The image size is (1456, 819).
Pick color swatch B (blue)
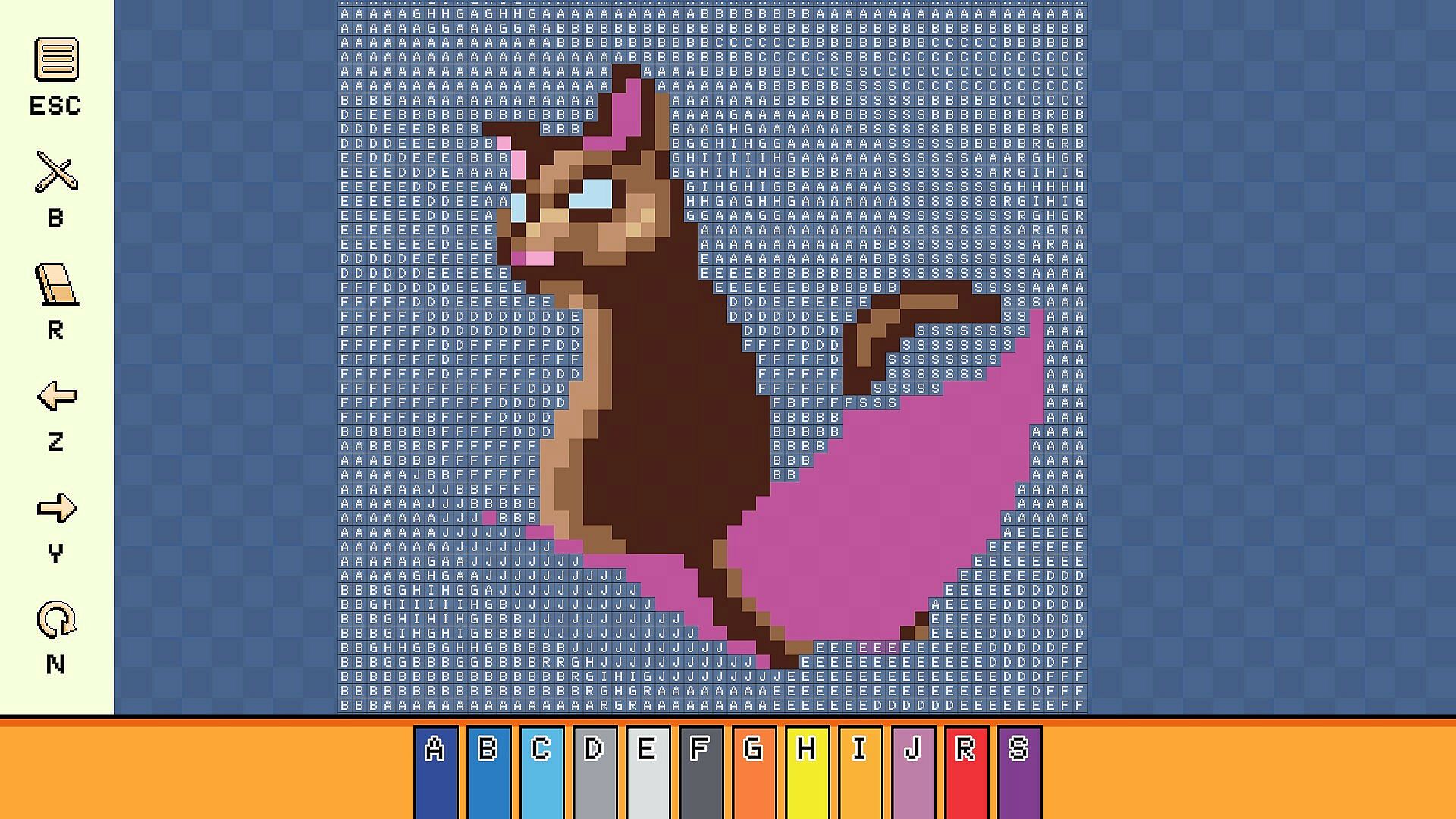(488, 772)
